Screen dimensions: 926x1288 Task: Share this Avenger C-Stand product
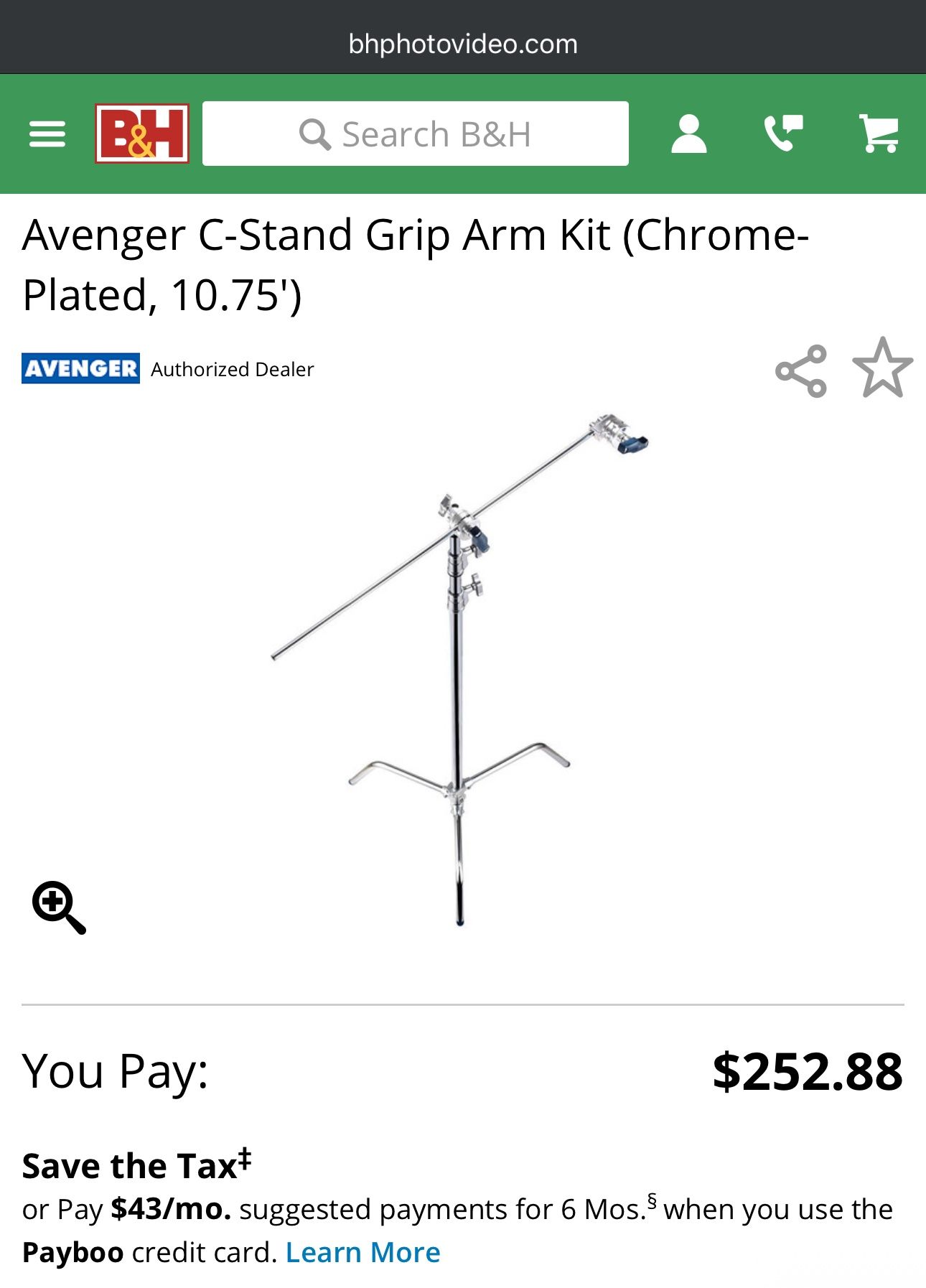801,370
